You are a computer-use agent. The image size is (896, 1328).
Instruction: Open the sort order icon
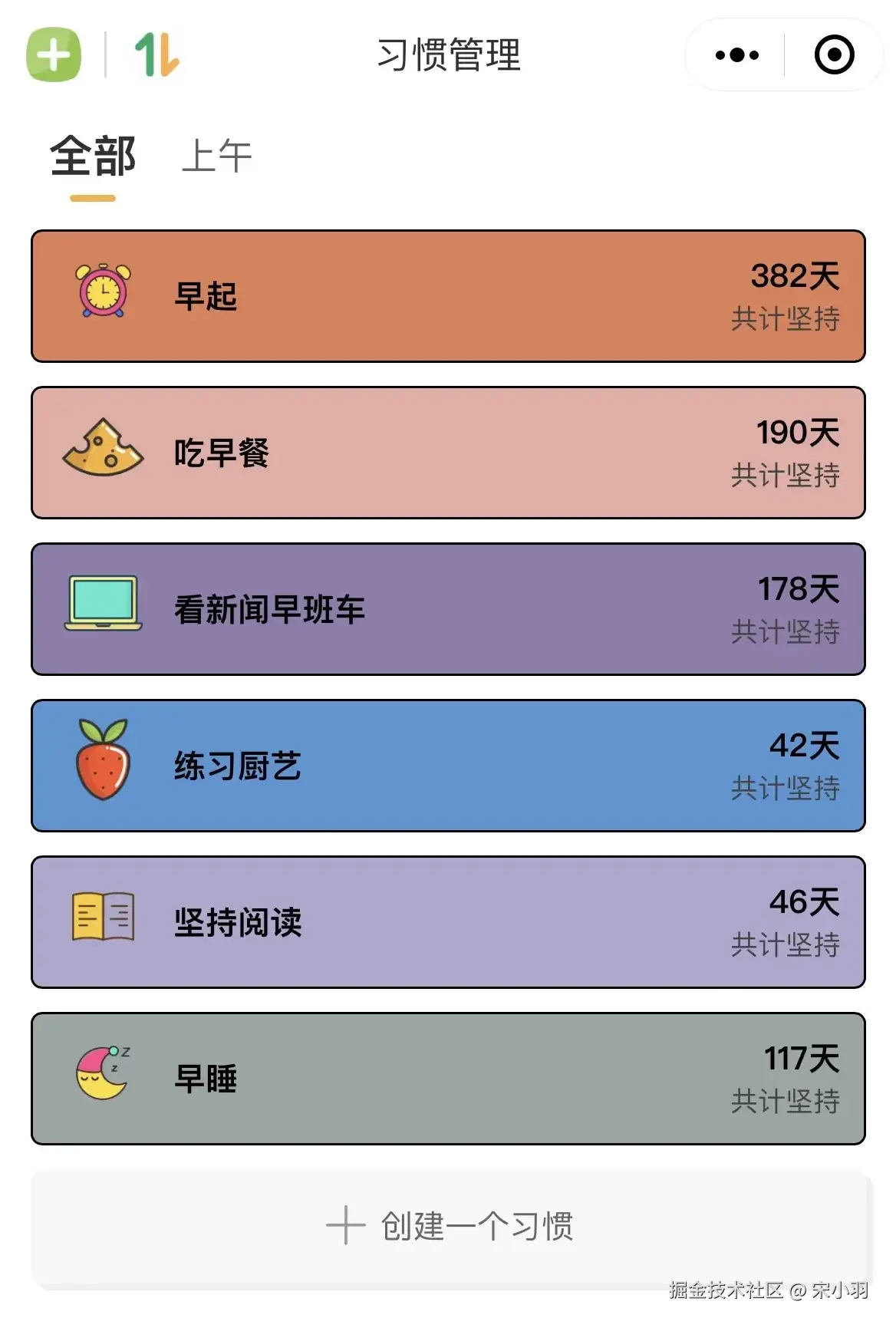point(156,54)
